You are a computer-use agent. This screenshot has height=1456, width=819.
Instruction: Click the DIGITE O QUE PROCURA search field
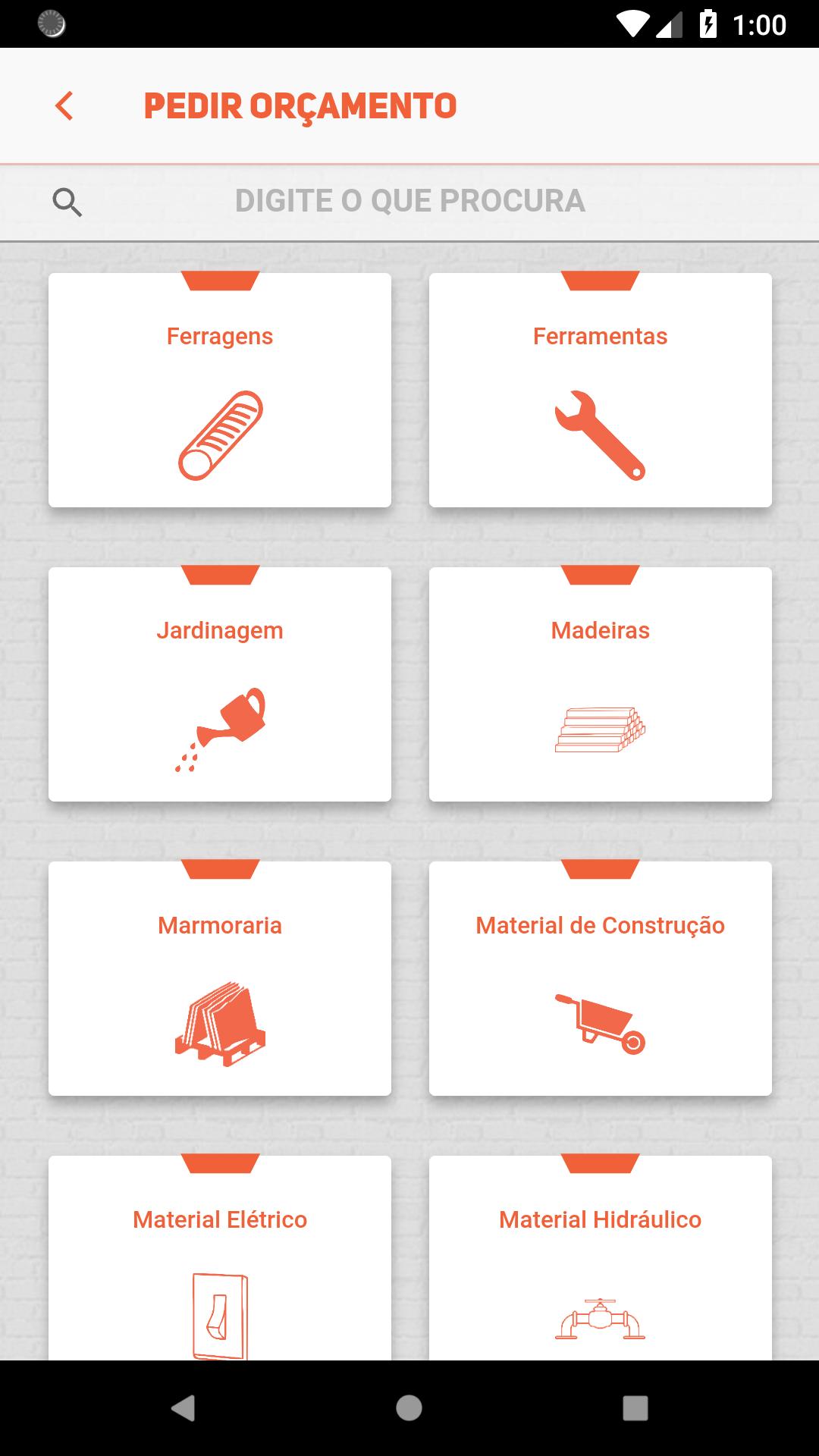[x=409, y=202]
